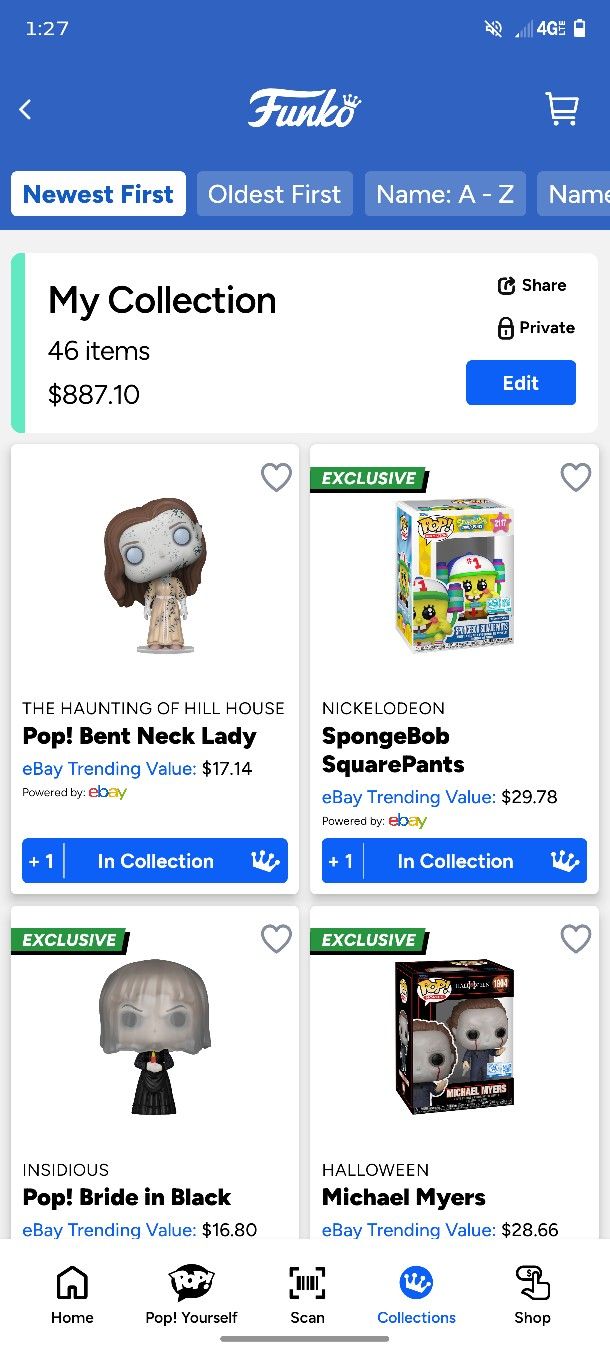Switch to the Shop tab
This screenshot has width=610, height=1356.
click(532, 1295)
